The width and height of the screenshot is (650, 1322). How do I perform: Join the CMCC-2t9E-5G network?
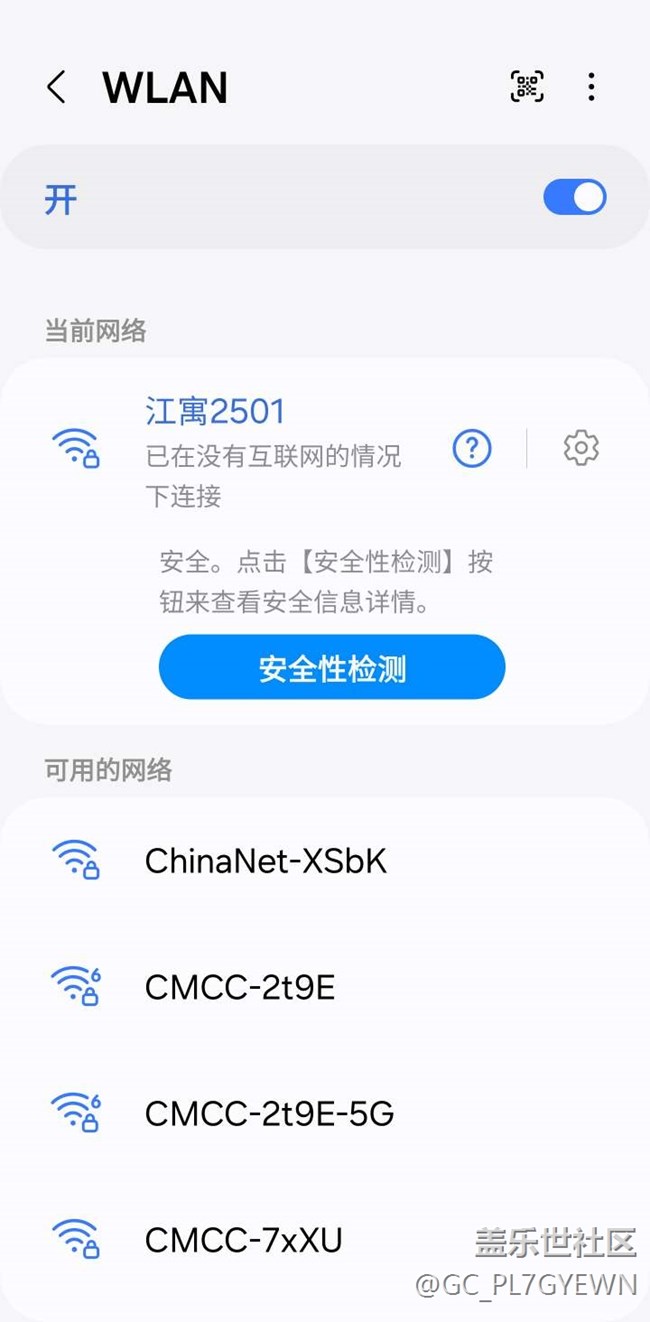[x=325, y=1113]
